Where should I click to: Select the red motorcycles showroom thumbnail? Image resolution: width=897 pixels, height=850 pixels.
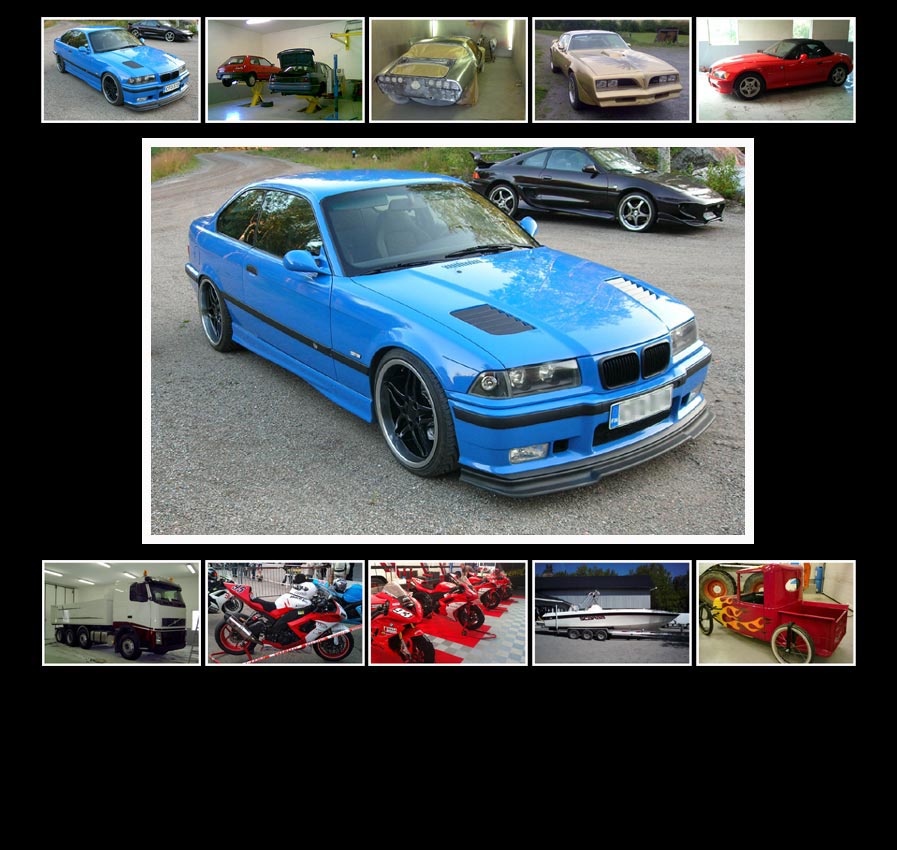448,613
